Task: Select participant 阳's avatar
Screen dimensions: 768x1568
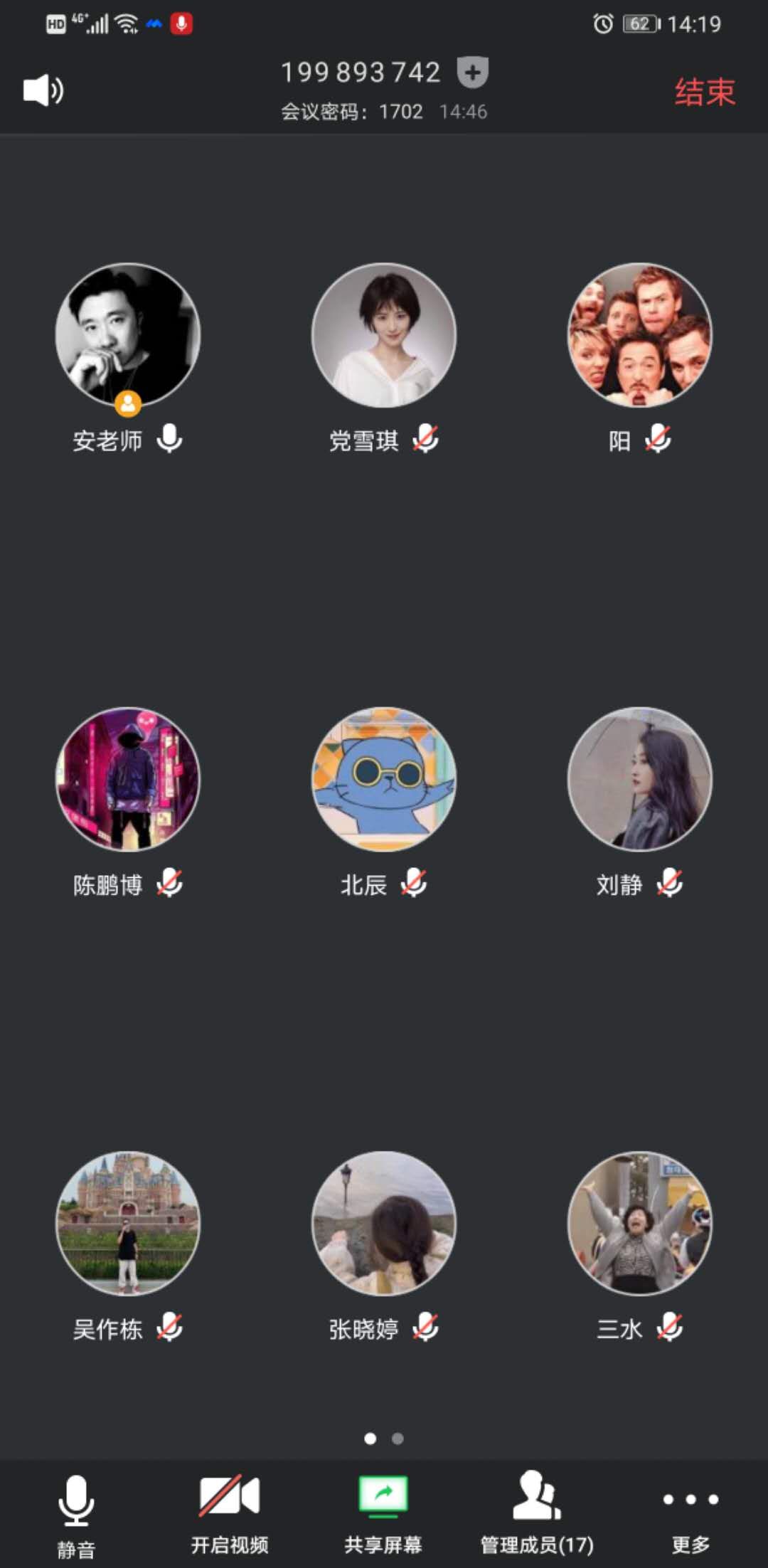Action: tap(640, 335)
